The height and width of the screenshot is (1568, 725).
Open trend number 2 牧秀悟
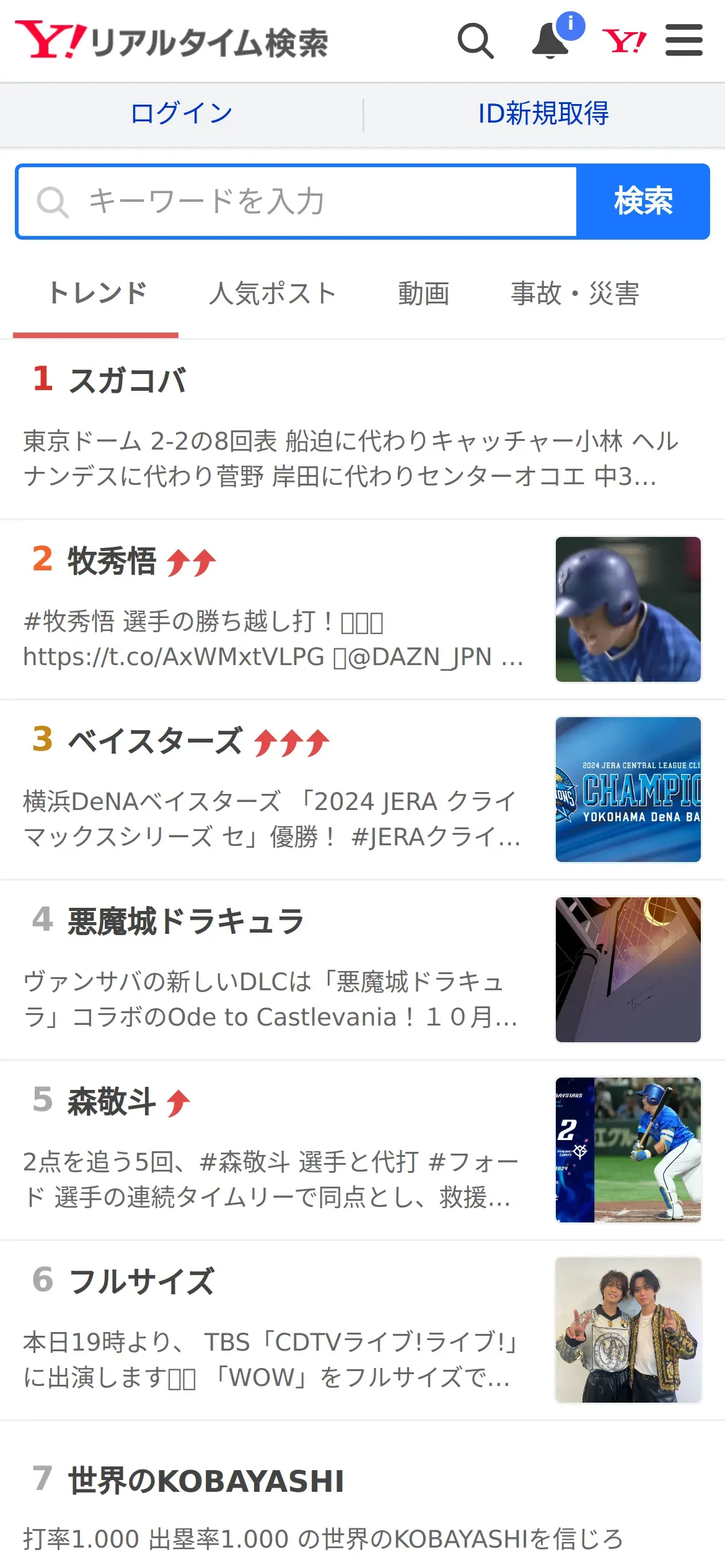[x=362, y=609]
